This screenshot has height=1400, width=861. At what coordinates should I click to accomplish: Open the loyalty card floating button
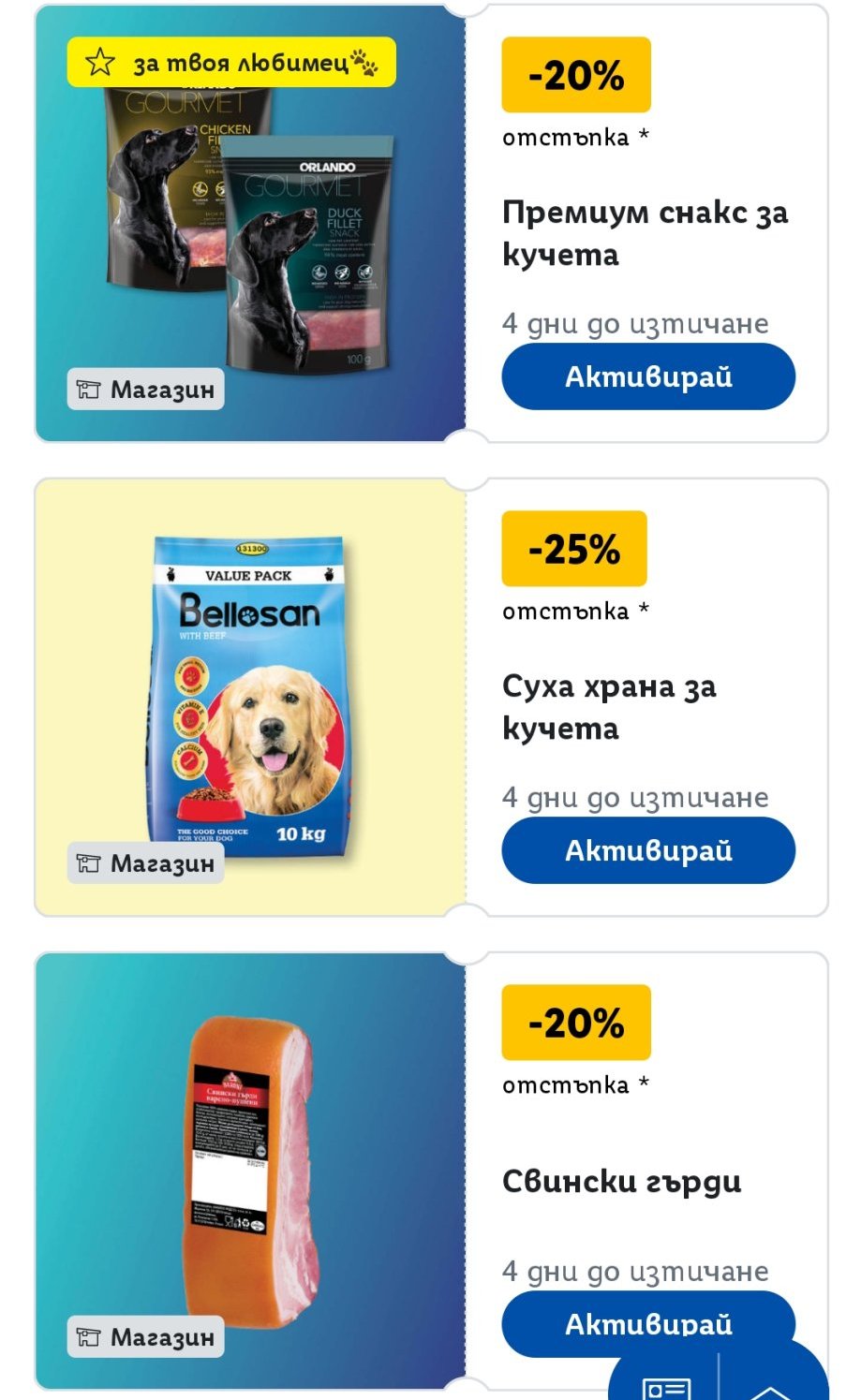click(666, 1386)
